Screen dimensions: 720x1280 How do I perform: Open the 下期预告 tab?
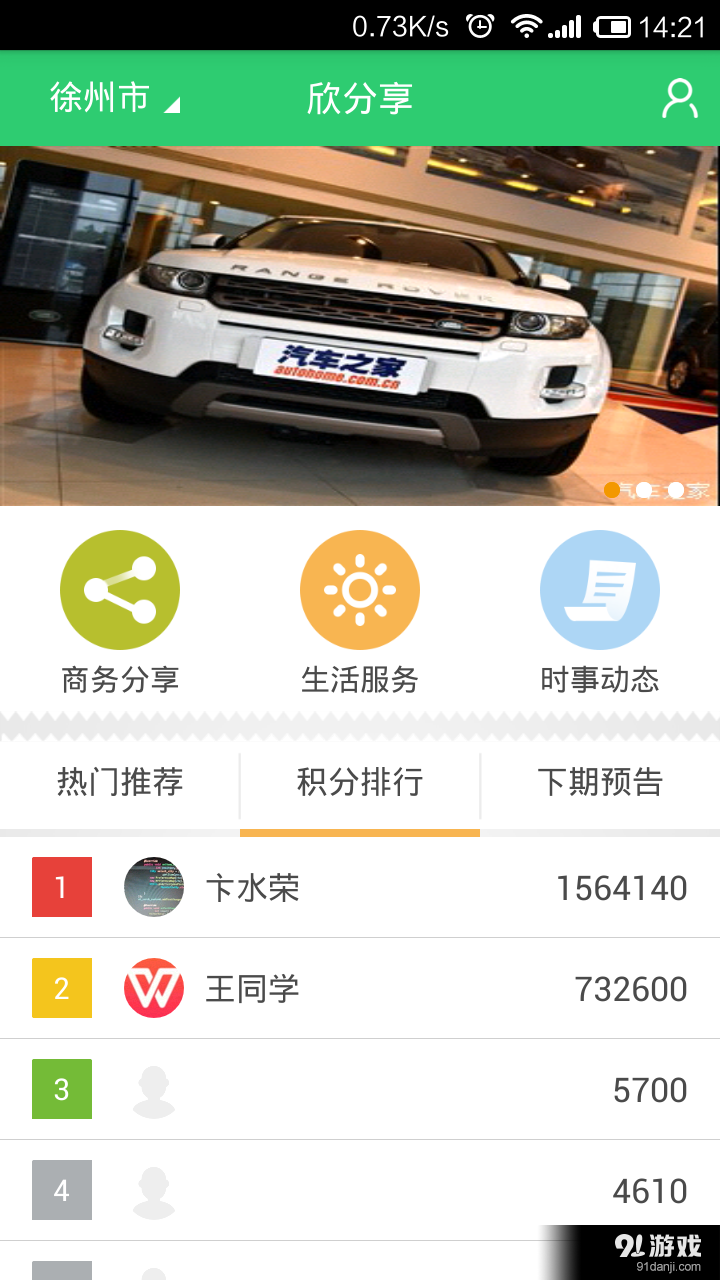600,783
